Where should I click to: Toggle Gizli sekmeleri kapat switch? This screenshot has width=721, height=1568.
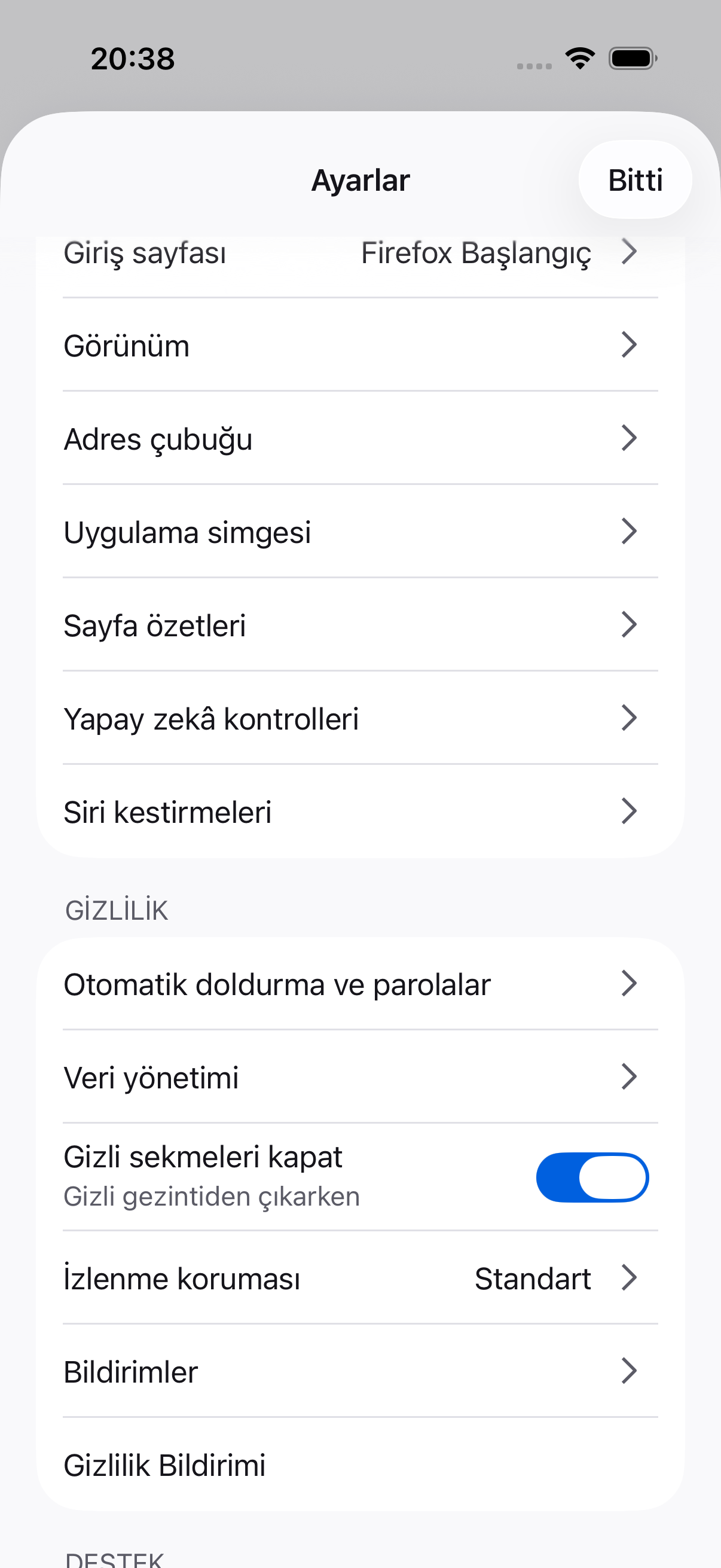(591, 1177)
